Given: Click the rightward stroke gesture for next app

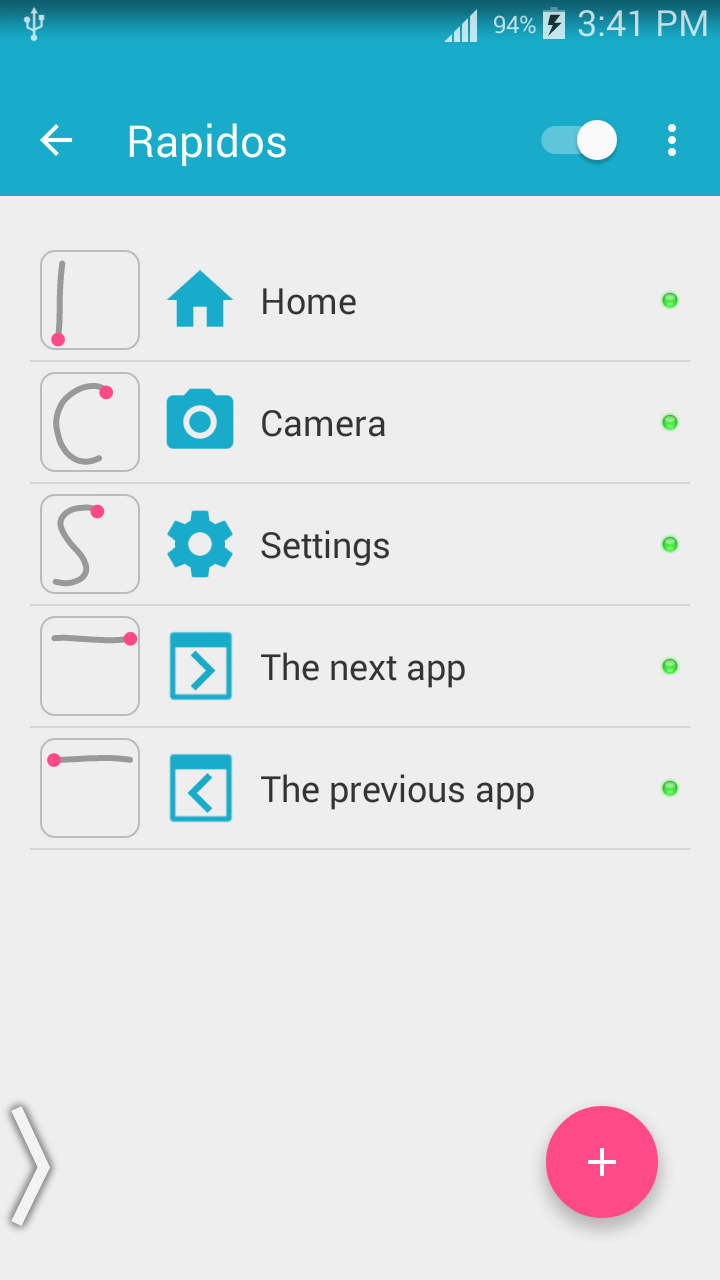Looking at the screenshot, I should click(x=89, y=666).
